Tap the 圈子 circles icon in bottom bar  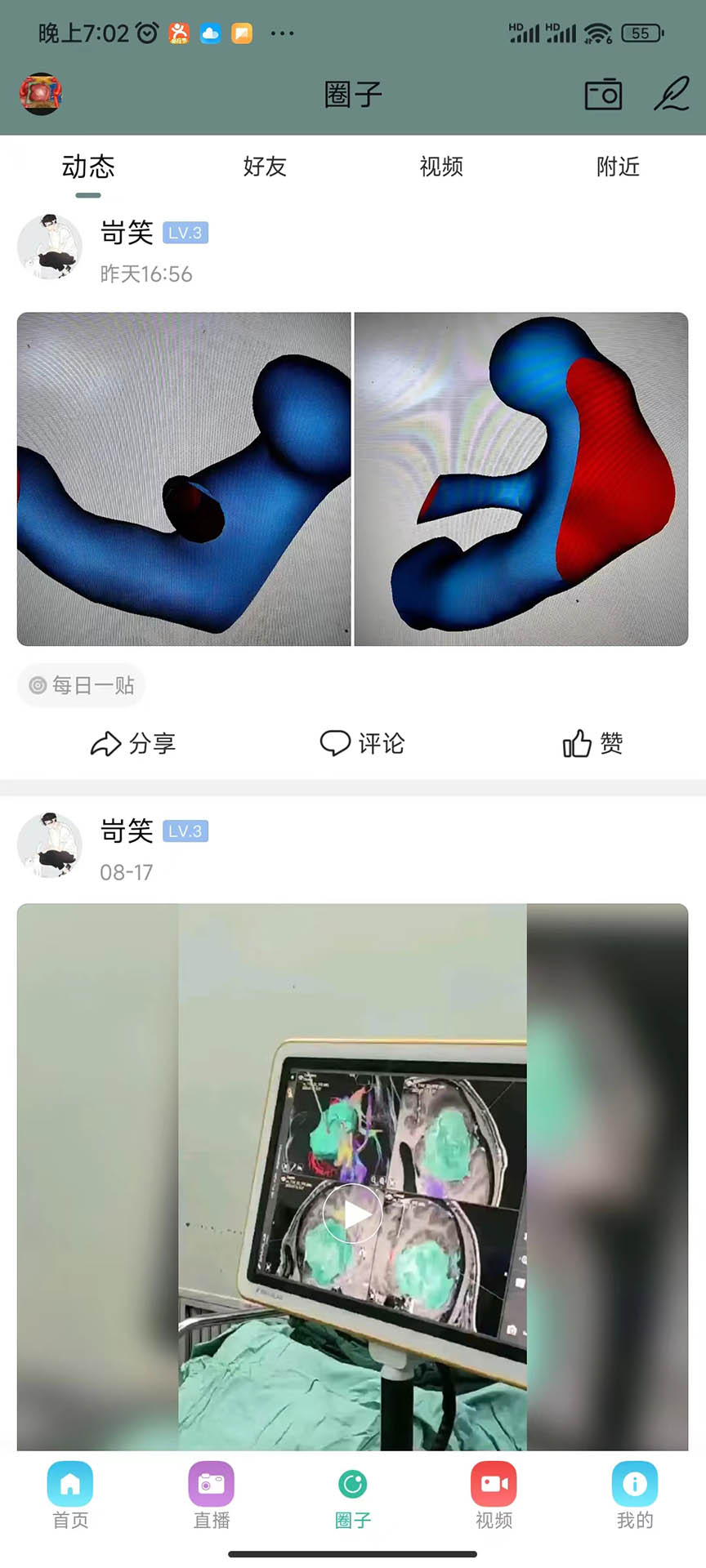click(351, 1482)
